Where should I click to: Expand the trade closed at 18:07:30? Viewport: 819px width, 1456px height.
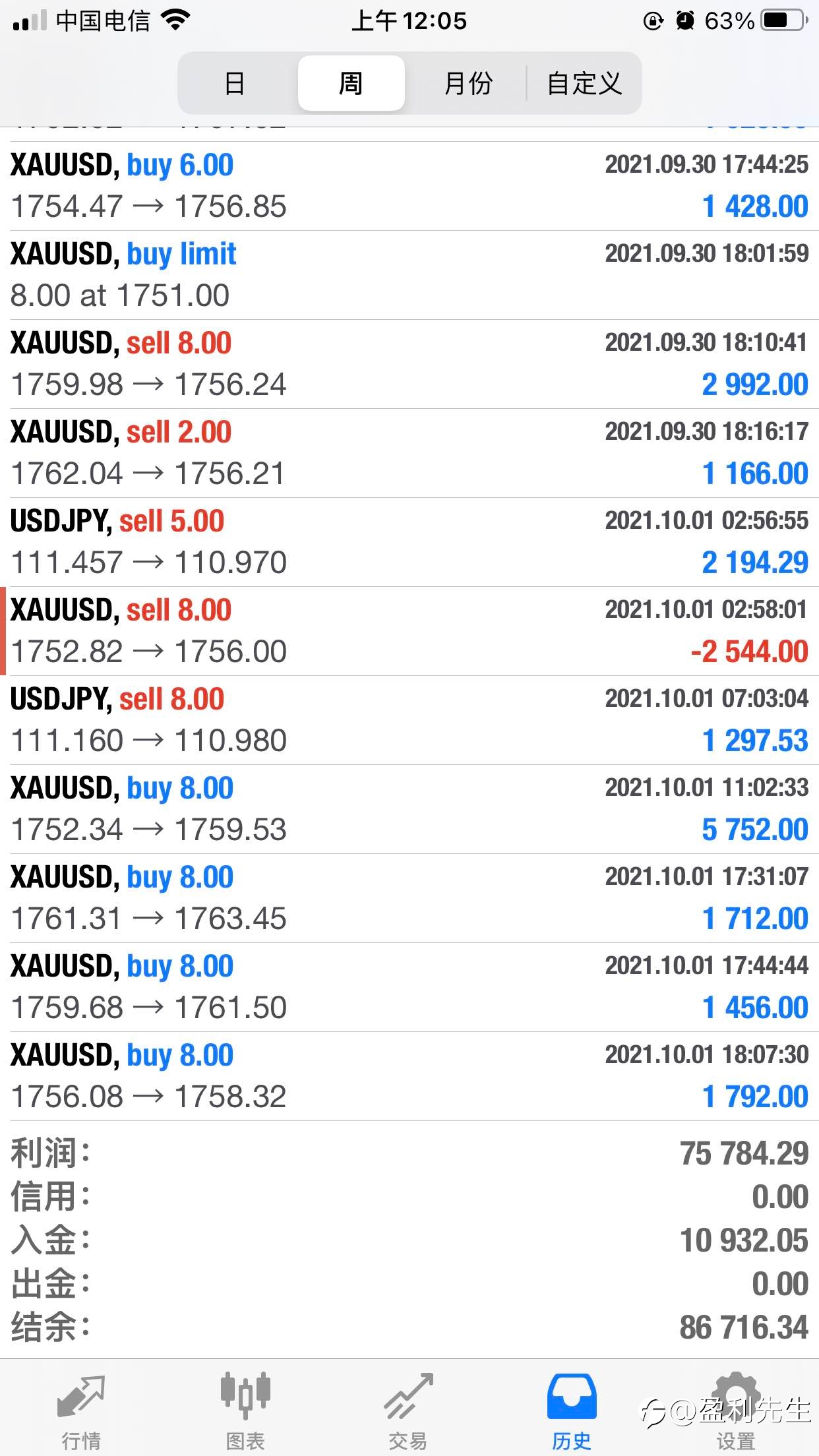pos(409,1076)
